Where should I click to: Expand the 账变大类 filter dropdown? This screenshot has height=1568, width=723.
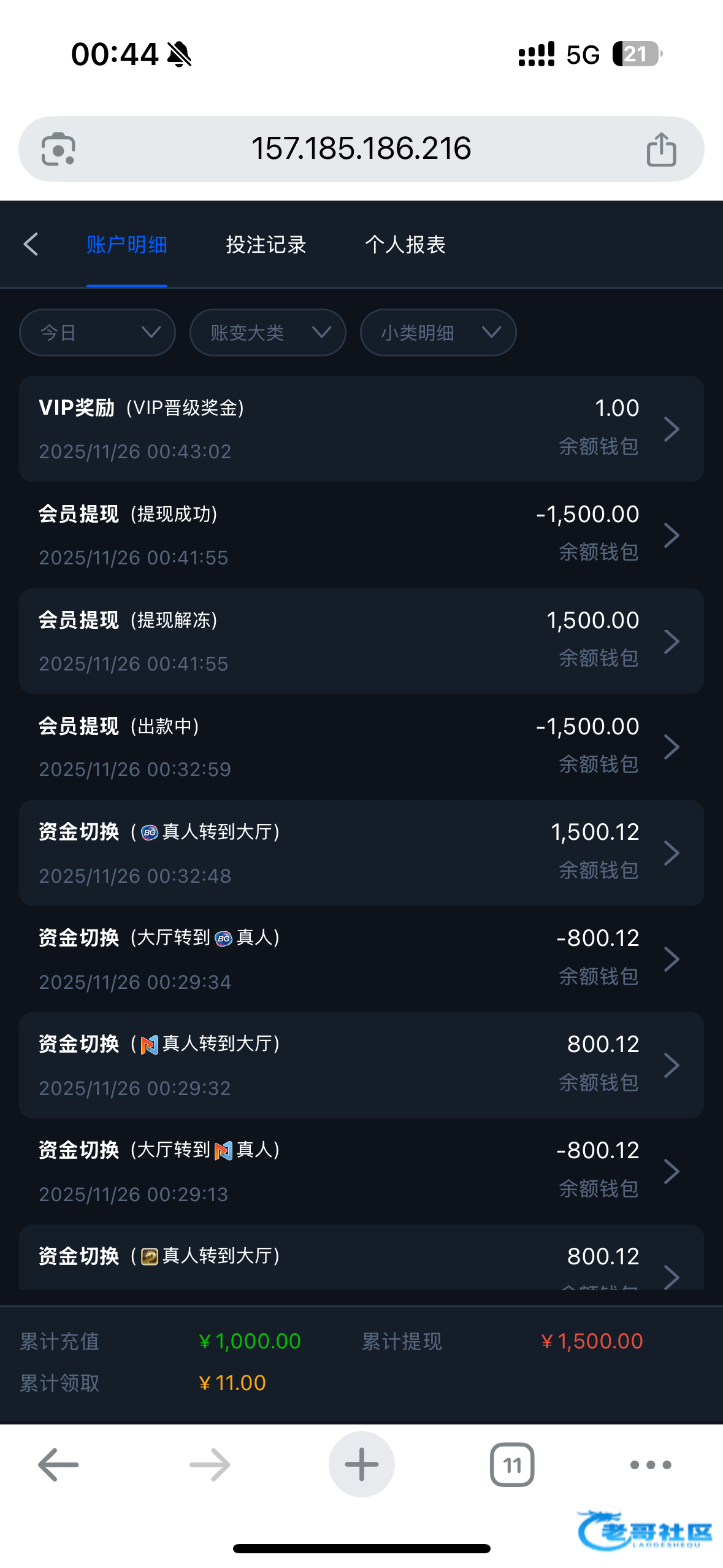pos(268,332)
